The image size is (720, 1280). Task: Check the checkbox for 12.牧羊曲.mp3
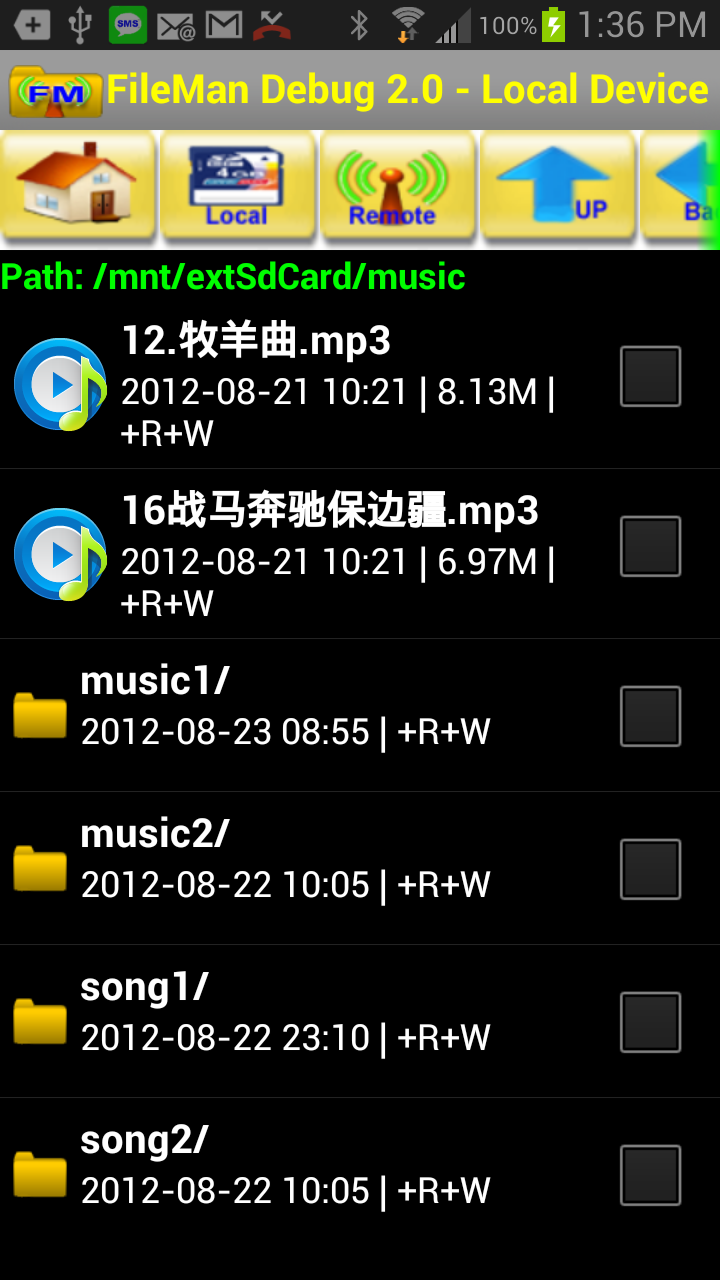[650, 375]
